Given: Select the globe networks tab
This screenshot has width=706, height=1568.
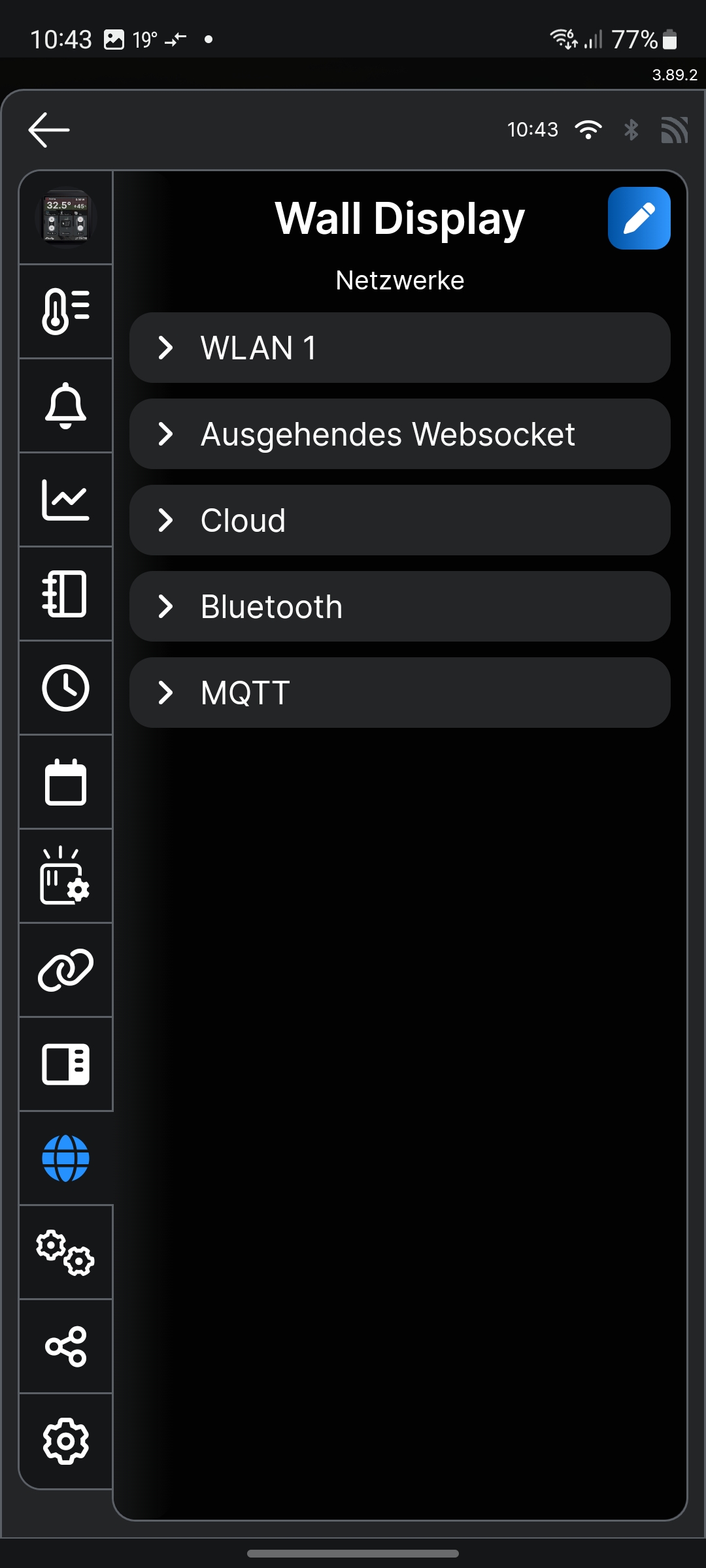Looking at the screenshot, I should (x=65, y=1158).
